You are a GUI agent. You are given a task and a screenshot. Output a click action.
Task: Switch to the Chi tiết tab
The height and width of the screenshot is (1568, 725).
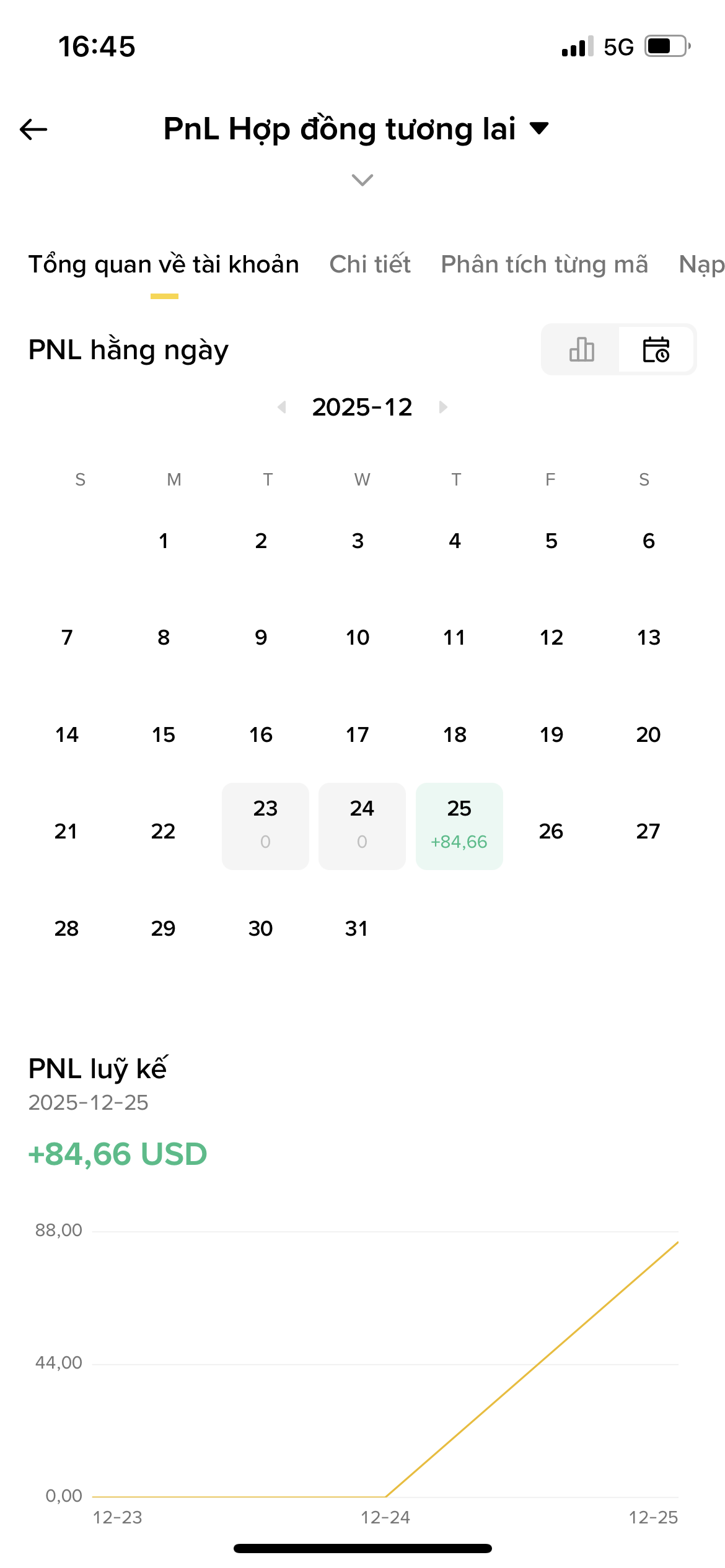(x=370, y=264)
